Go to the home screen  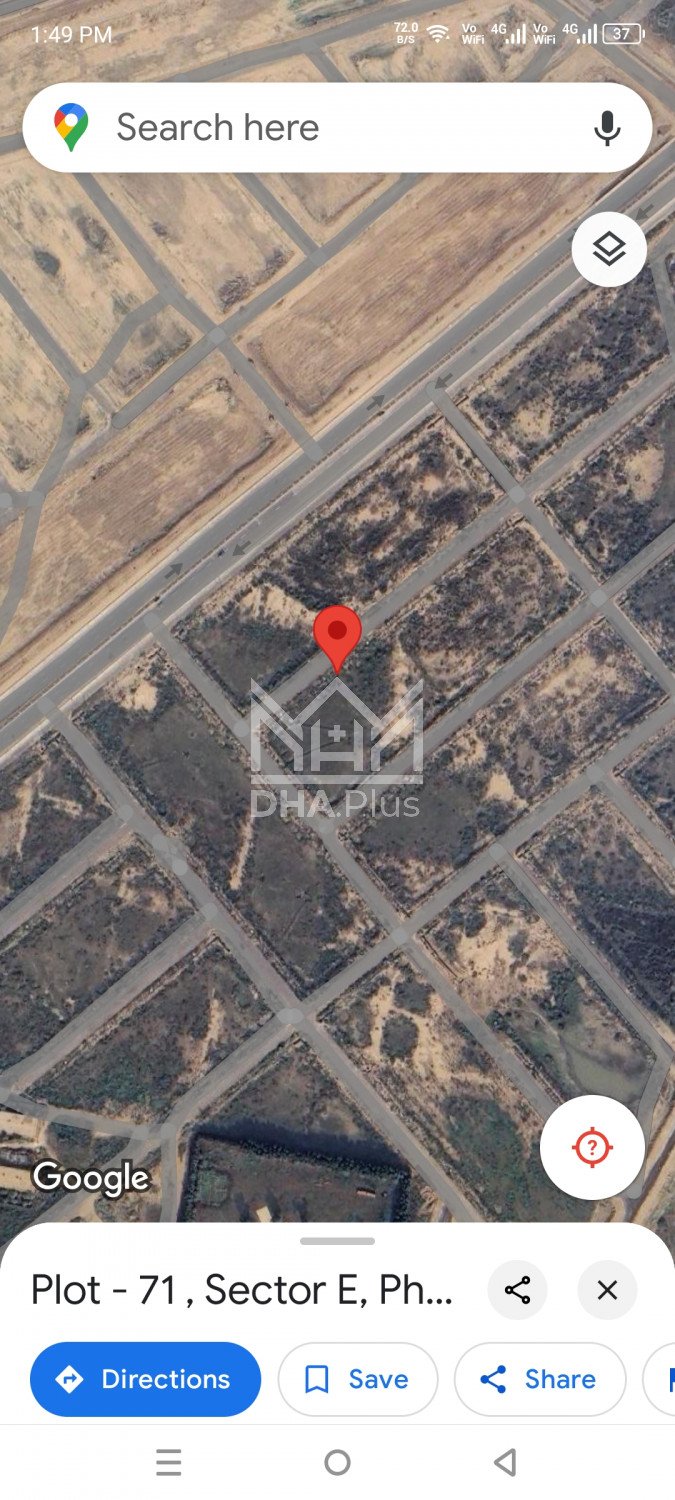click(x=338, y=1463)
